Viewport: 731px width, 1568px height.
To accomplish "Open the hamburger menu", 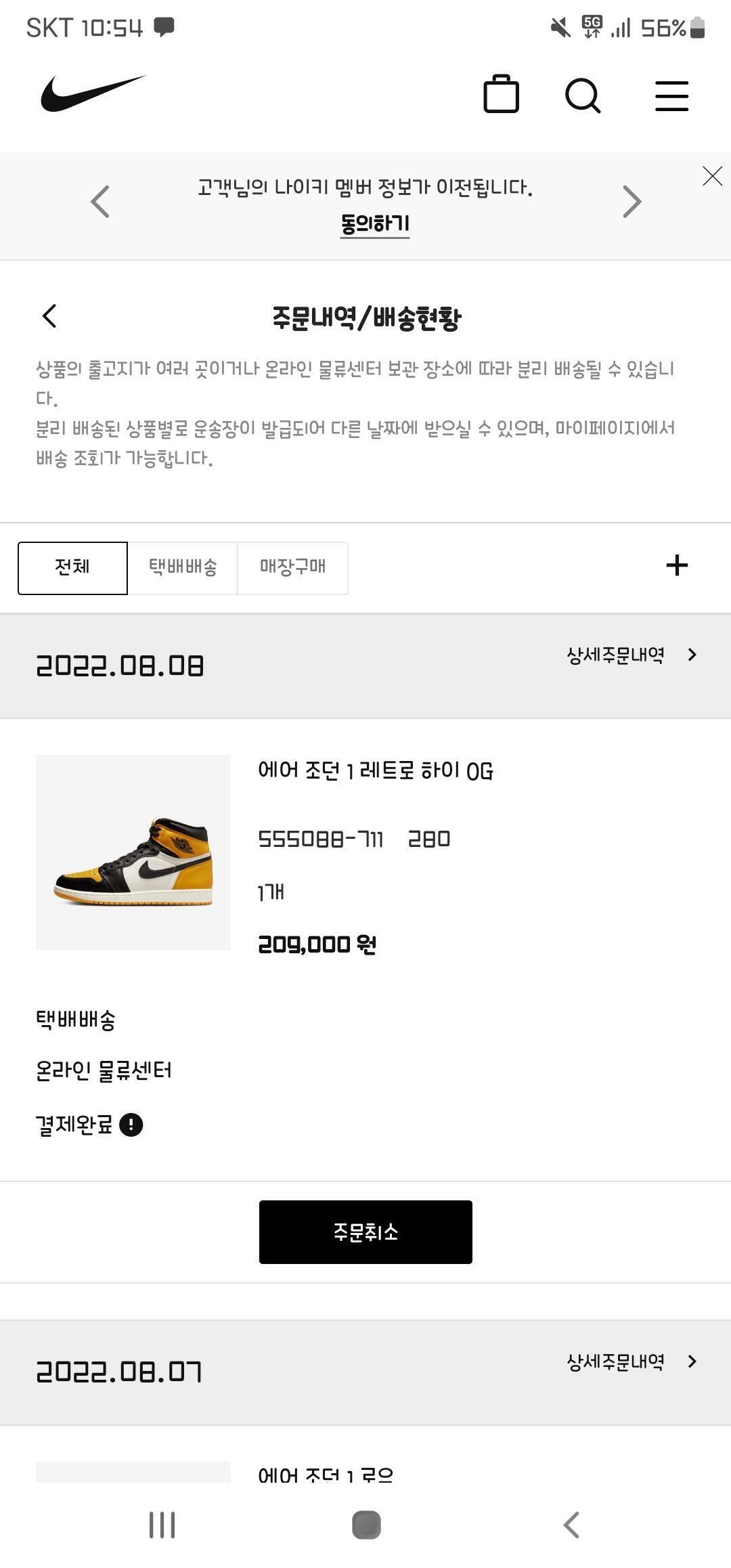I will (x=671, y=95).
